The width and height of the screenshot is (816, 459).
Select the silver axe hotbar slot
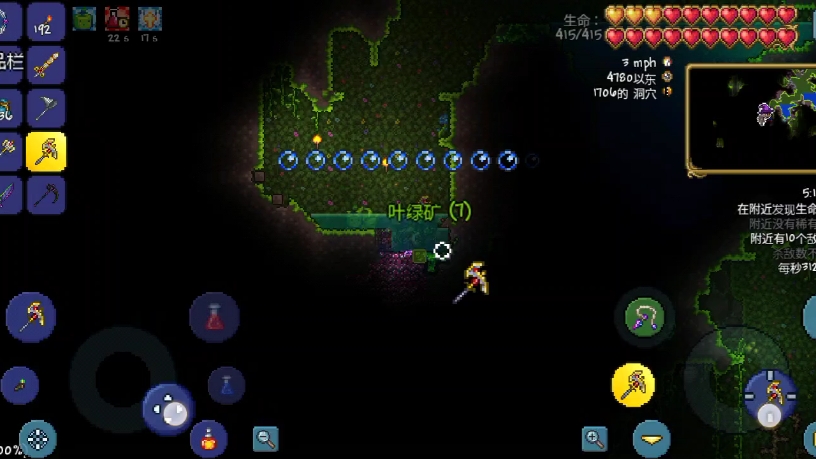point(46,108)
